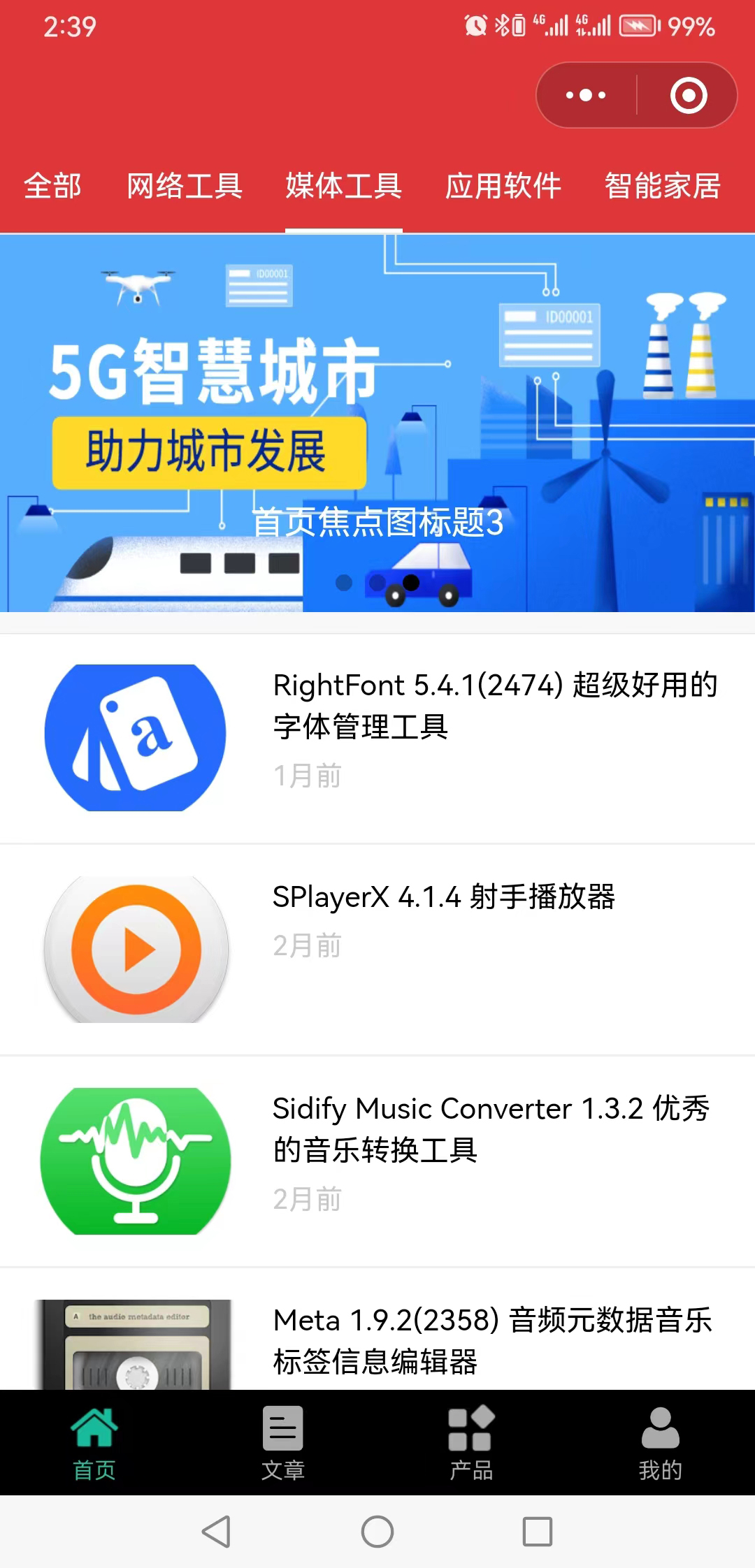The height and width of the screenshot is (1568, 755).
Task: Switch to the 文章 bottom tab
Action: (x=283, y=1444)
